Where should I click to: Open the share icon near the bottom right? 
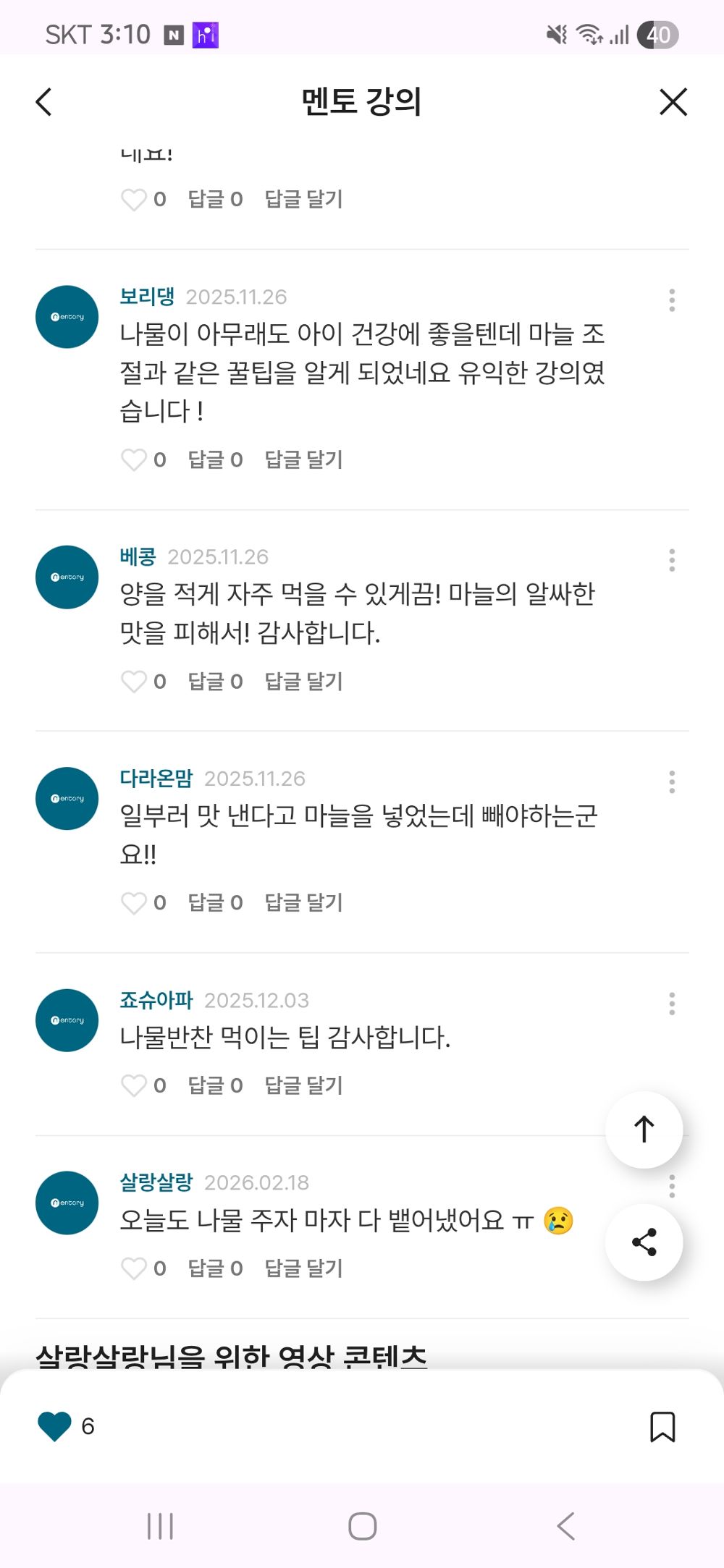click(x=644, y=1242)
